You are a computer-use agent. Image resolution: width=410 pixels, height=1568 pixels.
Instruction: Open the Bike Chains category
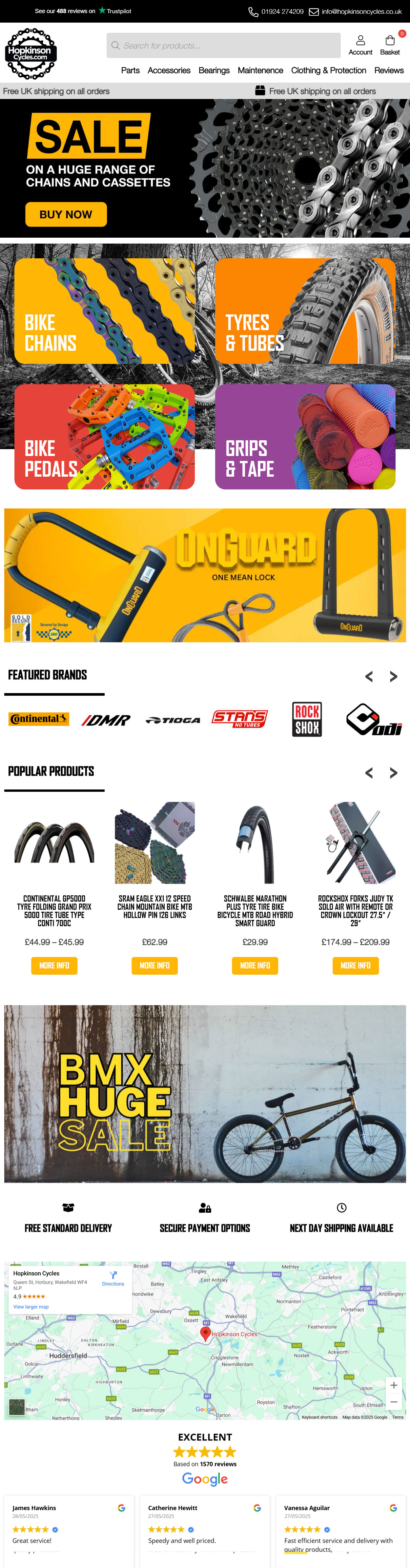tap(104, 311)
